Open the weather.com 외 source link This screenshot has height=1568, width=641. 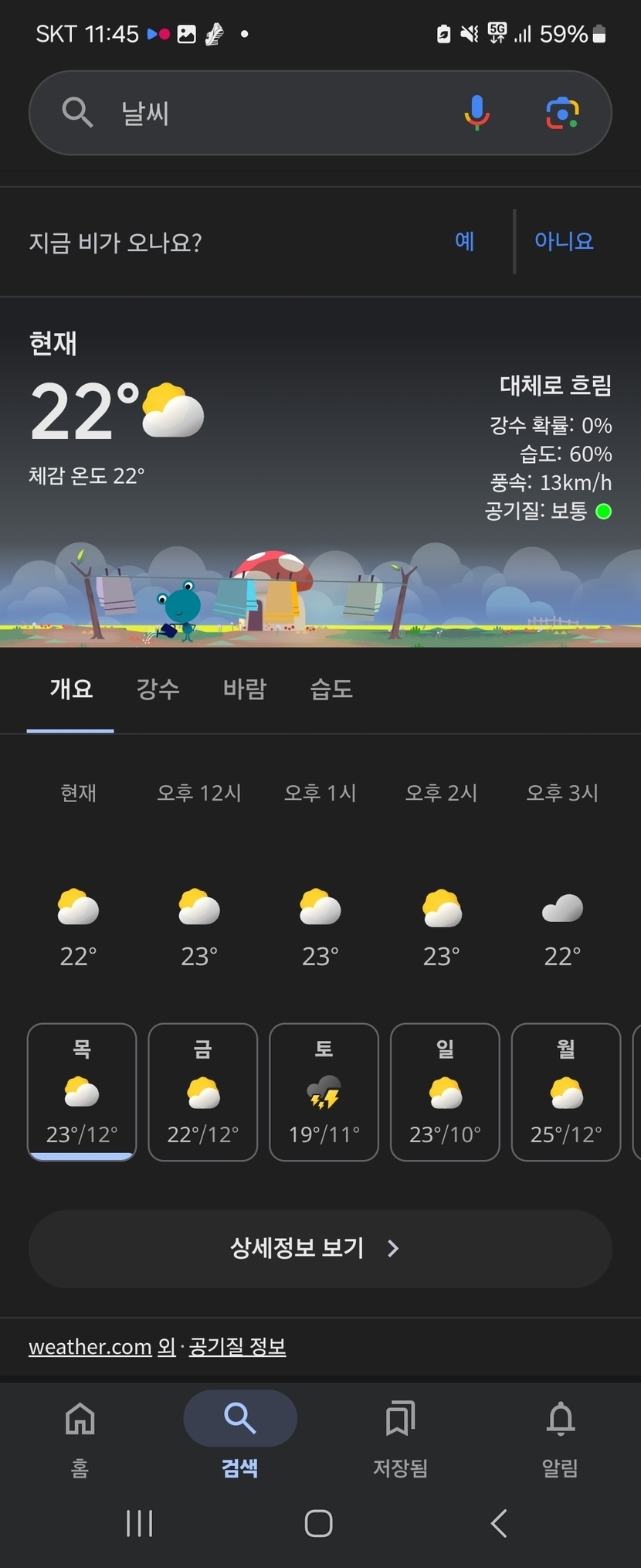tap(102, 1347)
